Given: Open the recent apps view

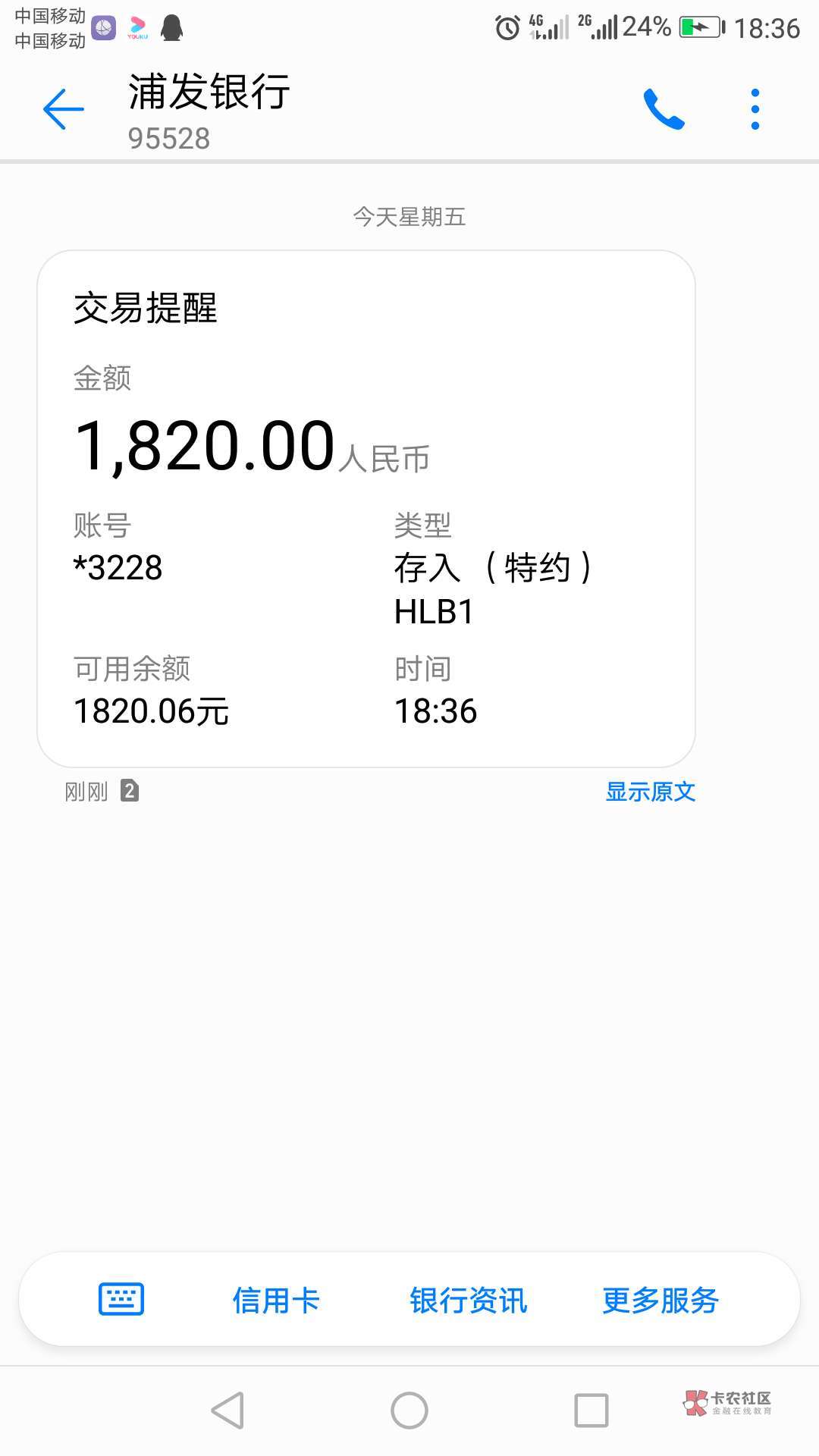Looking at the screenshot, I should 591,1410.
